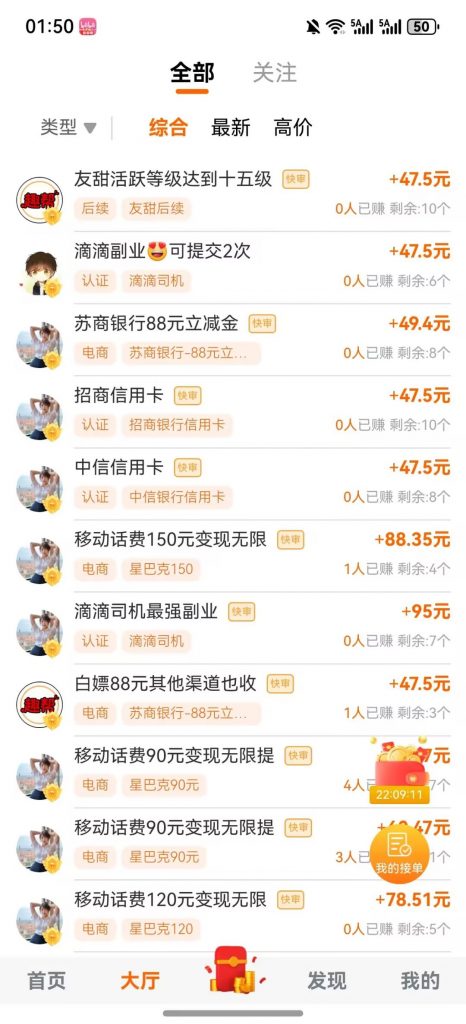Open the 友甜活跃等级达到十五级 task
This screenshot has height=1024, width=466.
point(232,195)
